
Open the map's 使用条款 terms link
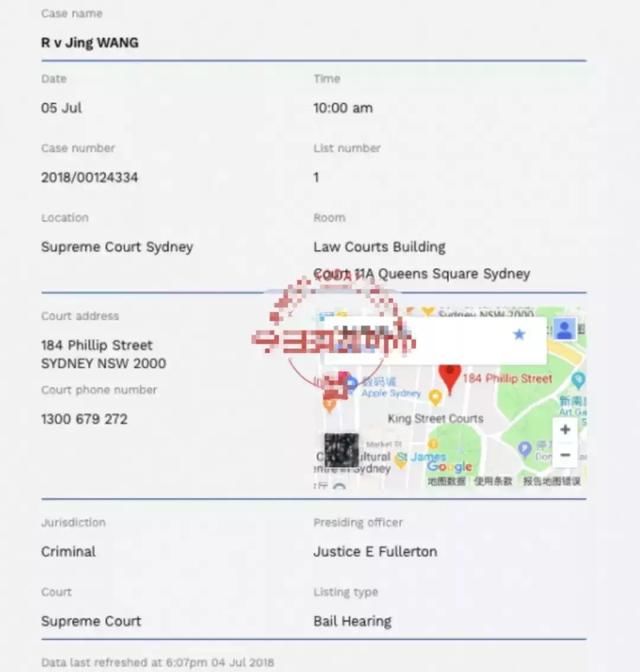(493, 481)
